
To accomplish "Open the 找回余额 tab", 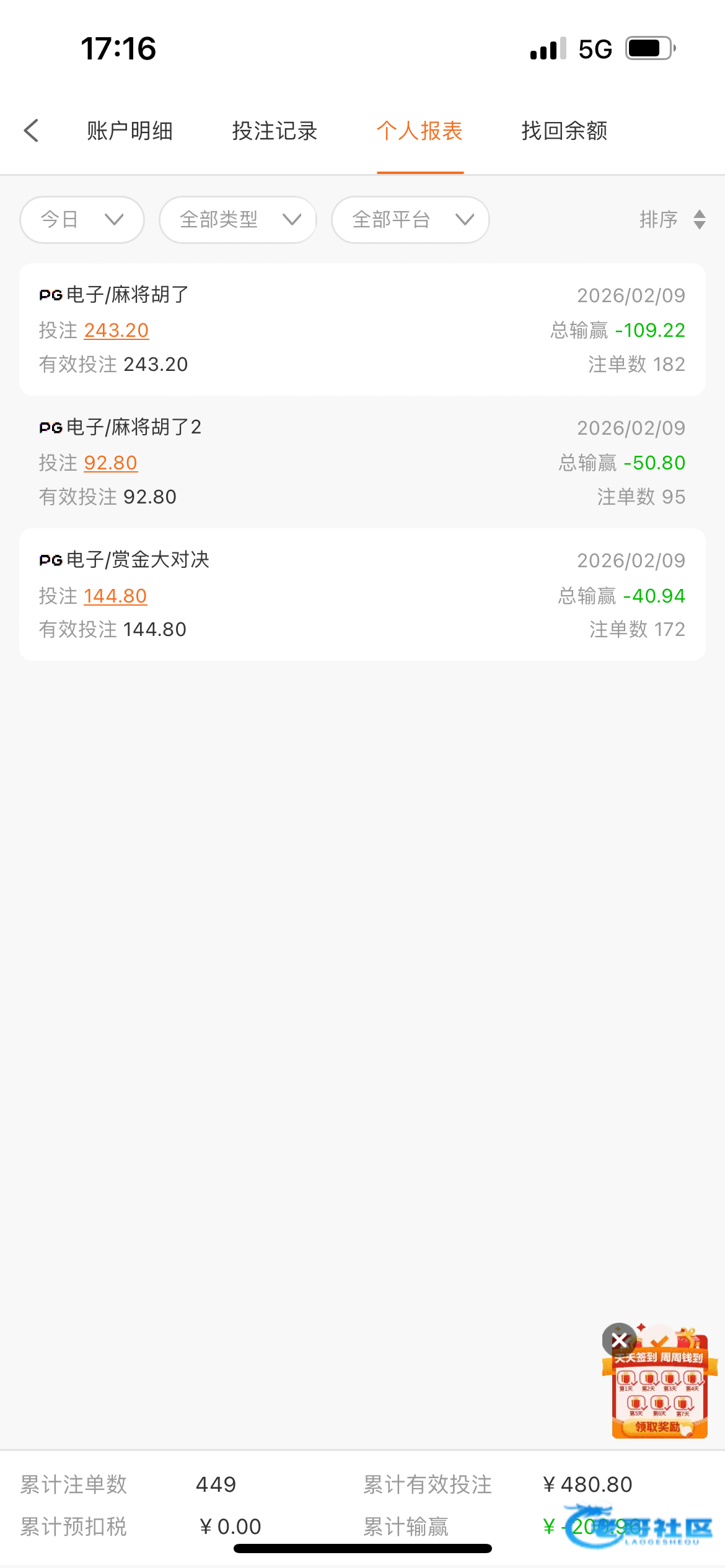I will point(564,131).
